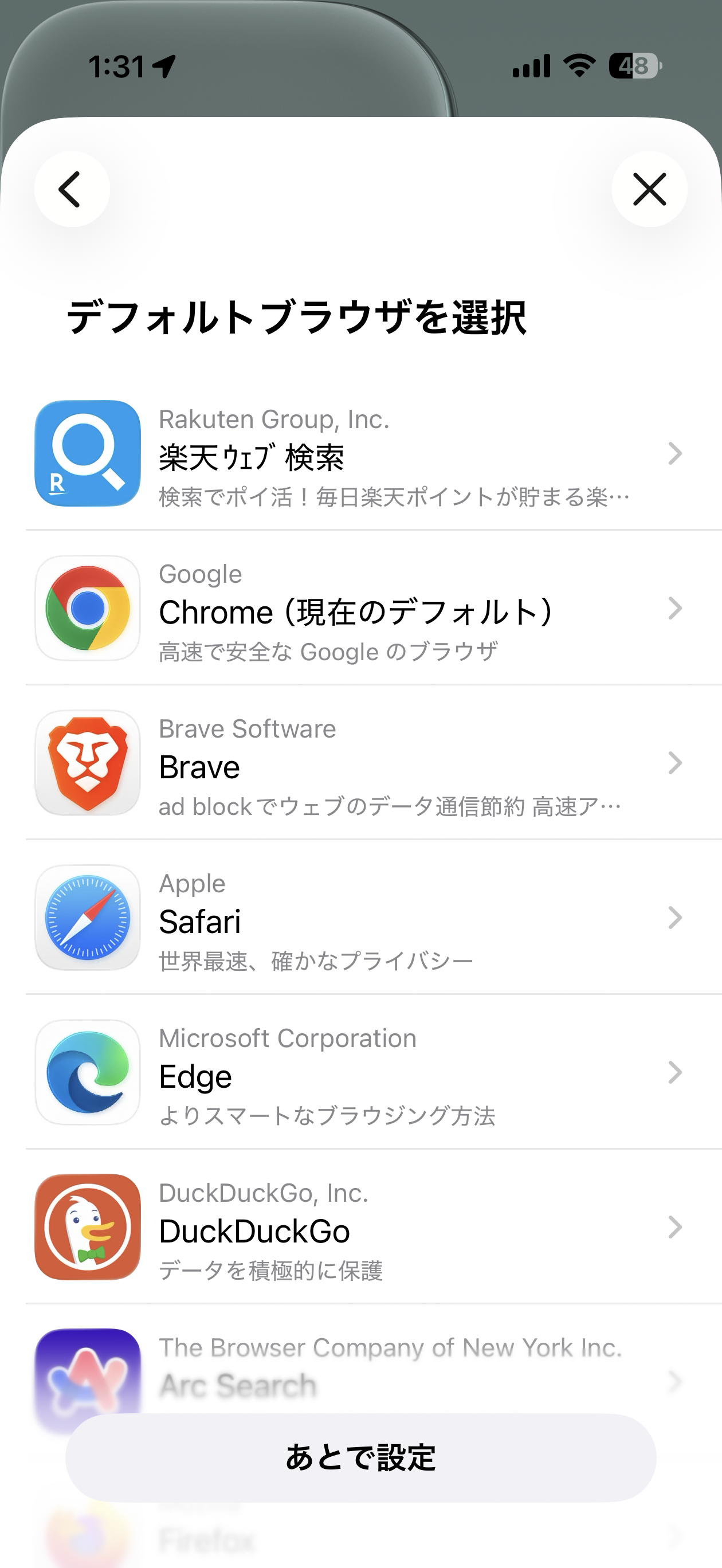Tap the あとで設定 button
This screenshot has width=722, height=1568.
pos(360,1458)
